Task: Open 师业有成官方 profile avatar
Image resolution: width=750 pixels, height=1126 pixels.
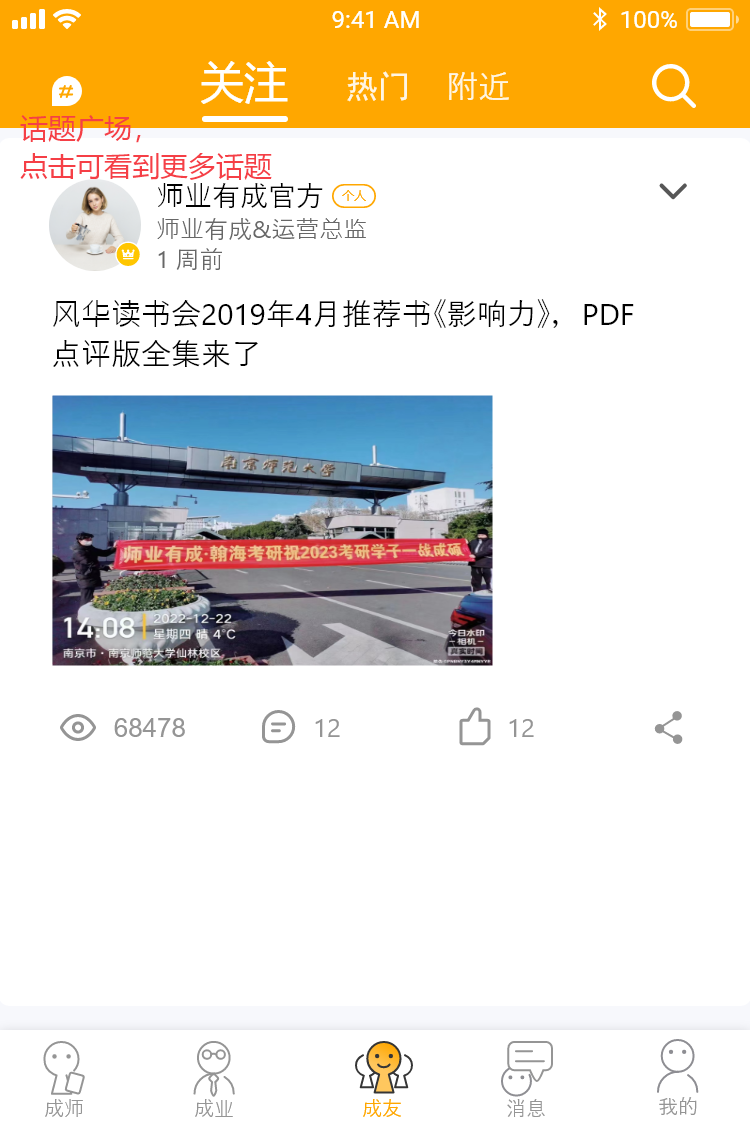Action: (95, 226)
